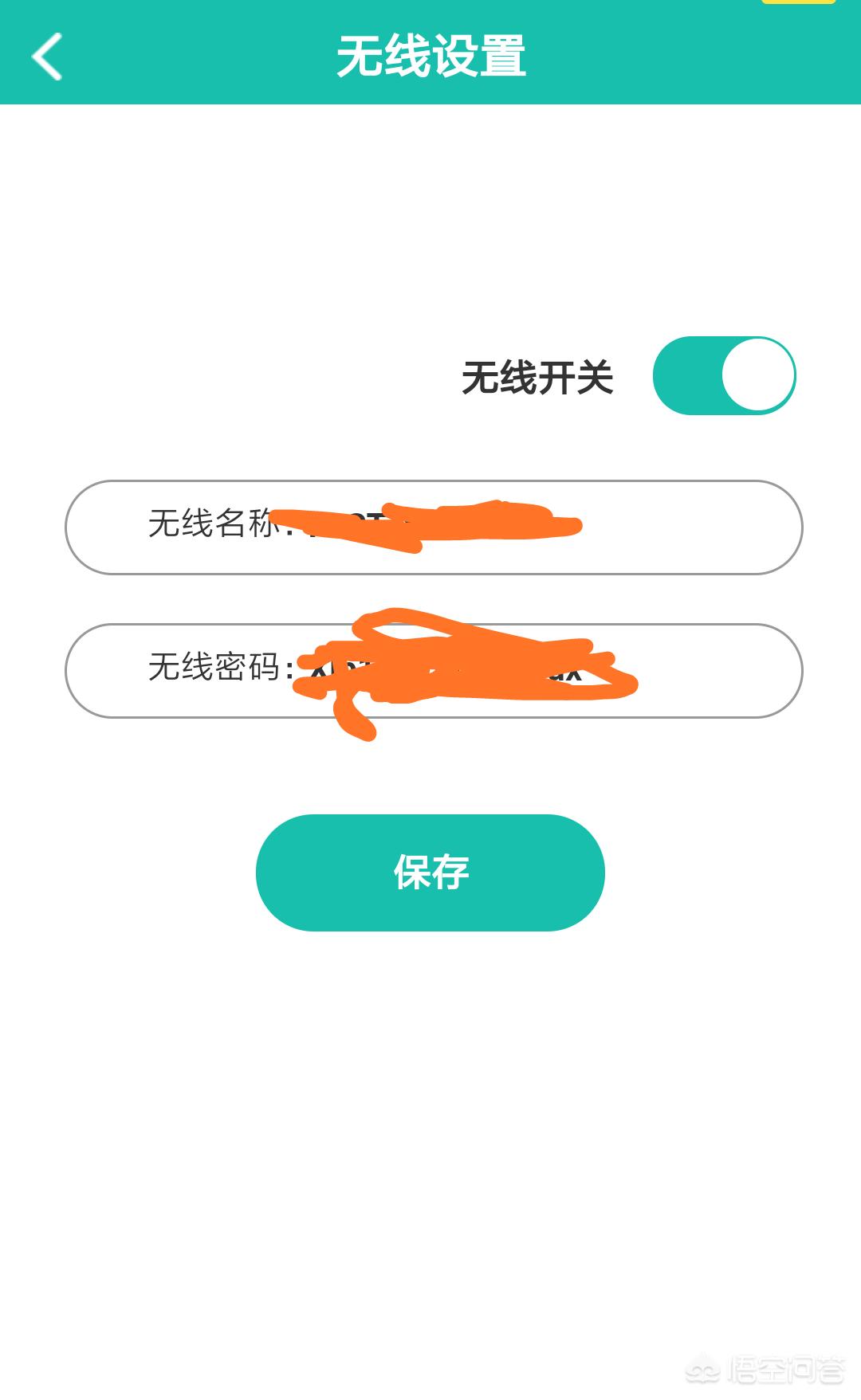861x1400 pixels.
Task: Click Save to apply wireless changes
Action: click(431, 873)
